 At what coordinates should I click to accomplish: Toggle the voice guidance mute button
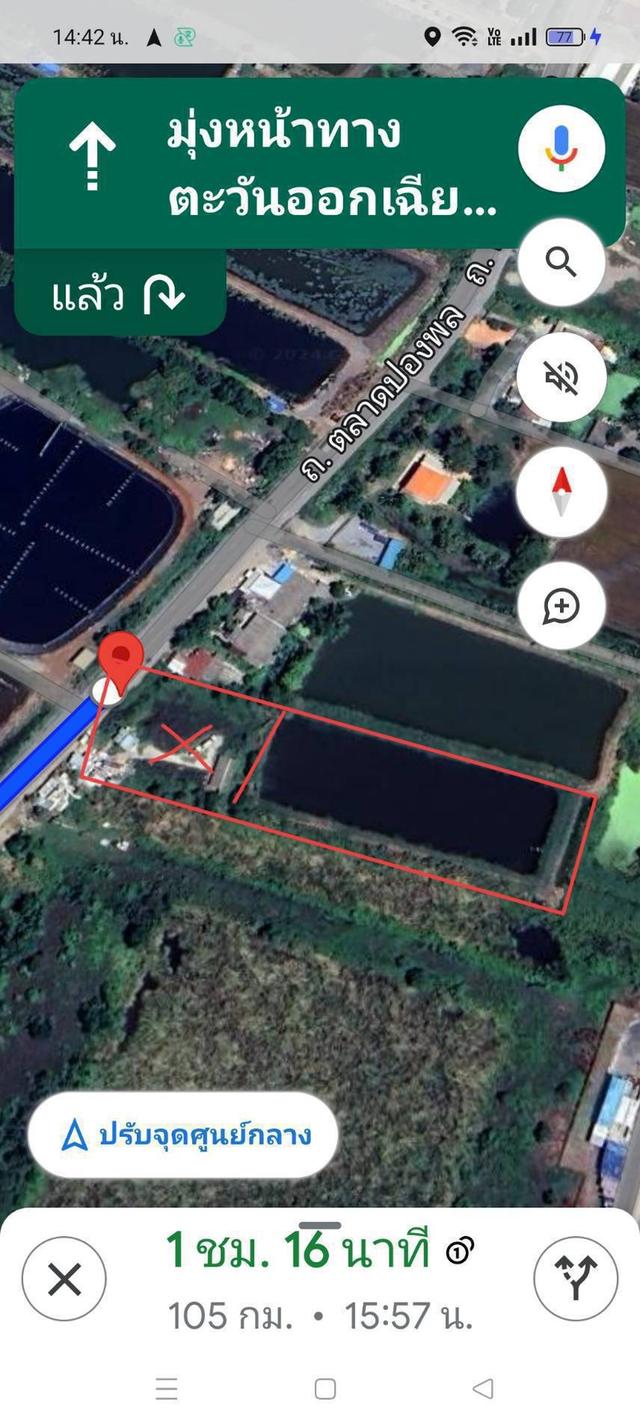(561, 377)
